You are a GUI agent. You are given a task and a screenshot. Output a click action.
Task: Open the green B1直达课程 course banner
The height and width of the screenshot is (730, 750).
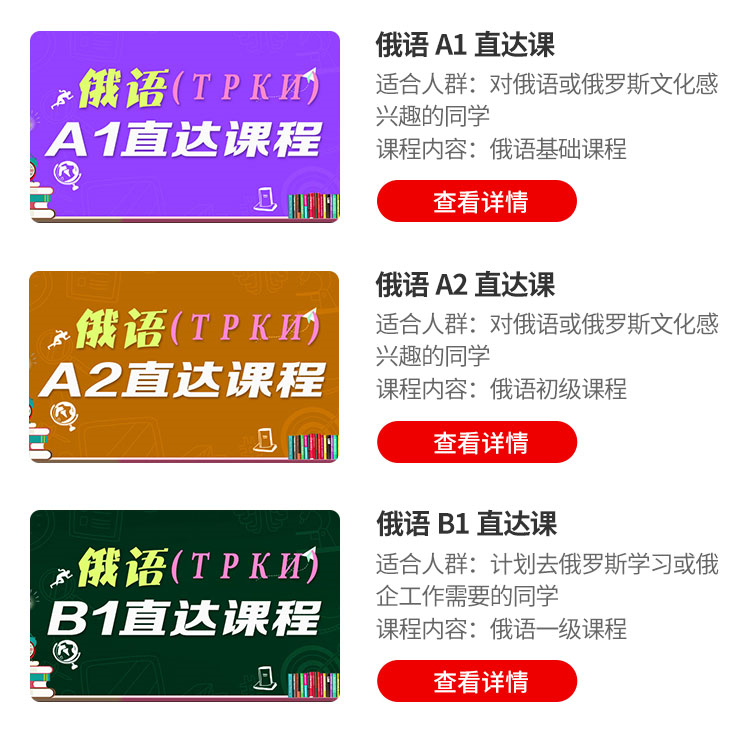(185, 606)
